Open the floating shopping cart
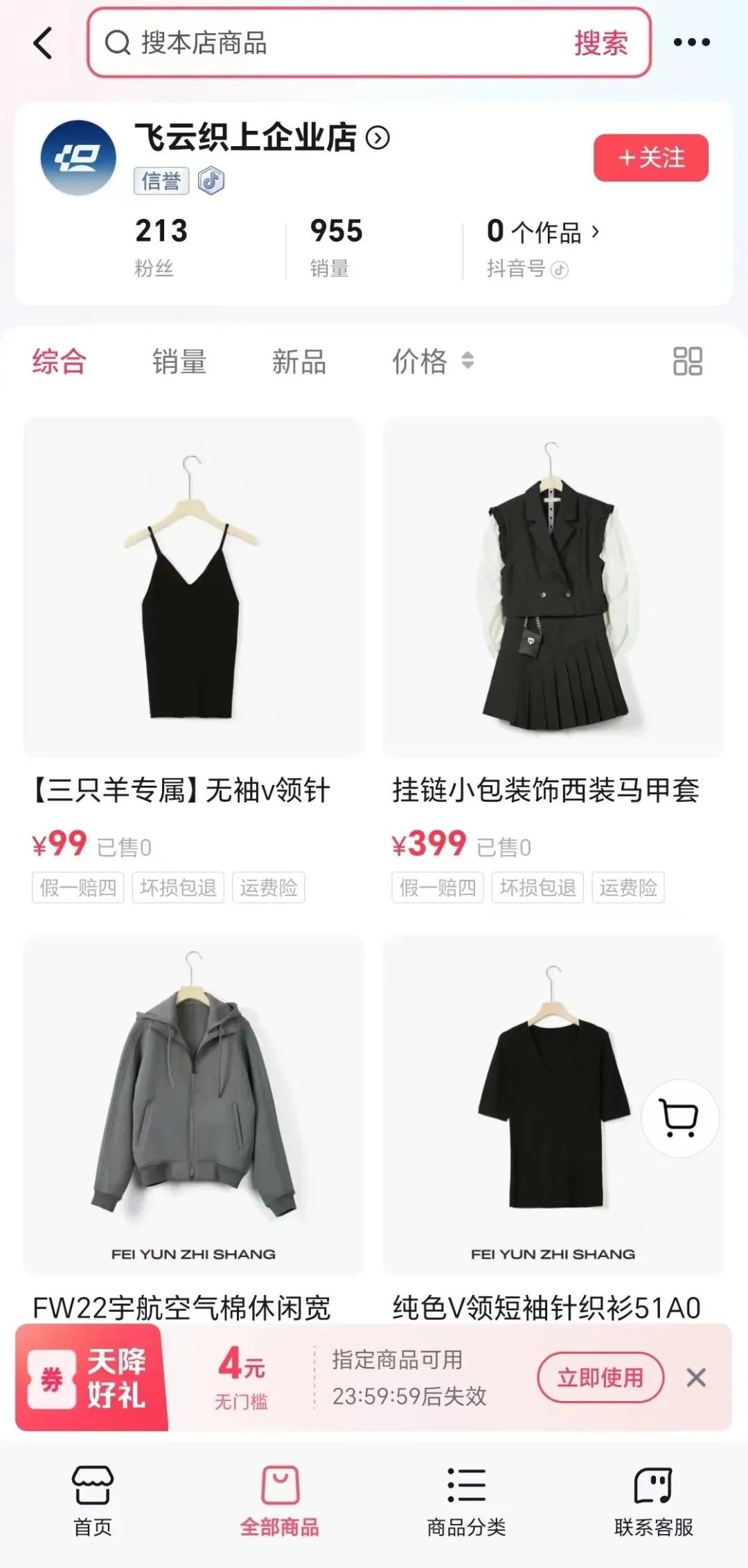Viewport: 748px width, 1568px height. [x=679, y=1118]
